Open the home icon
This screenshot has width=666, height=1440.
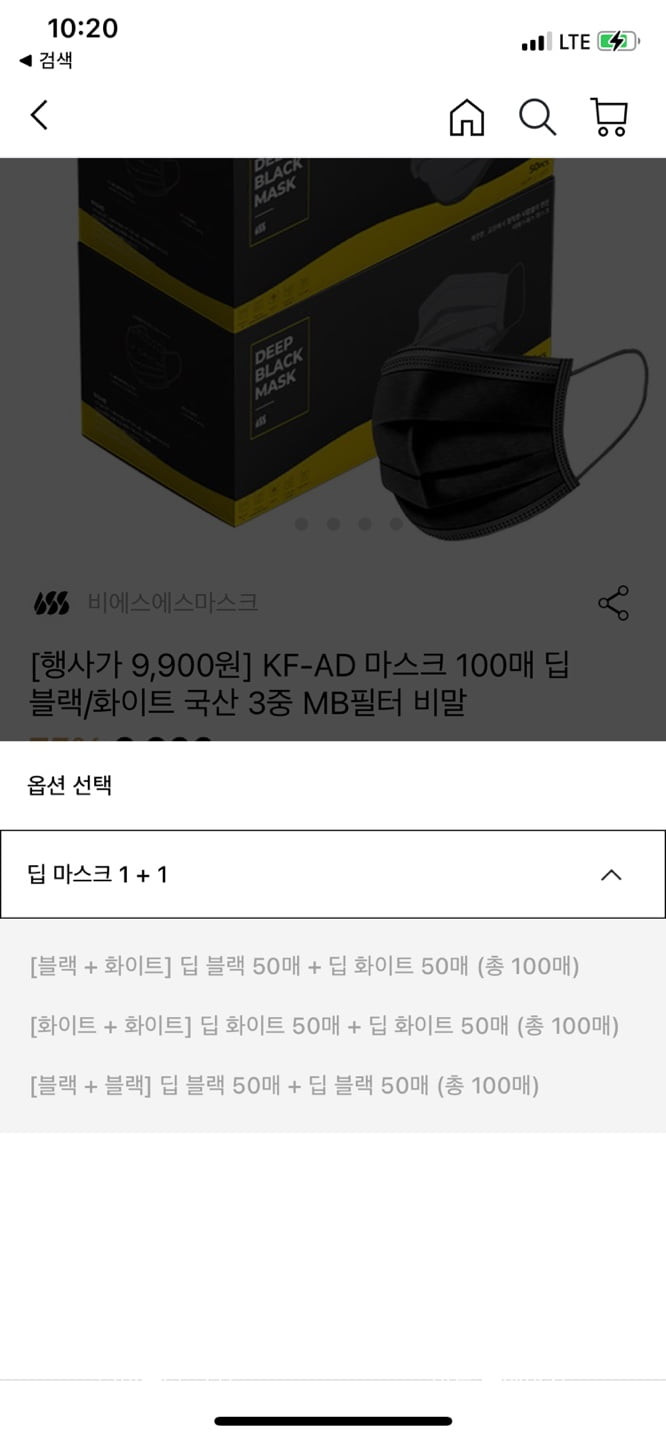pyautogui.click(x=466, y=118)
